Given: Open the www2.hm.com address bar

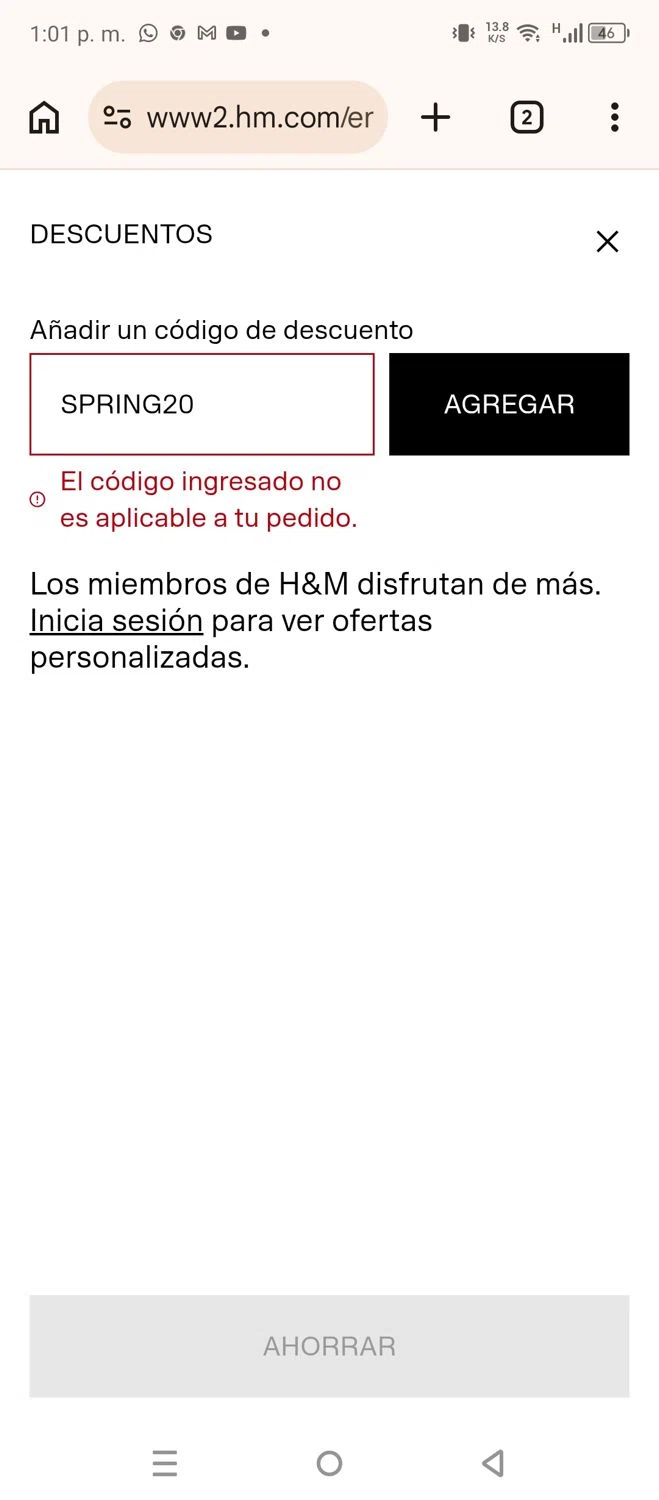Looking at the screenshot, I should (x=260, y=118).
